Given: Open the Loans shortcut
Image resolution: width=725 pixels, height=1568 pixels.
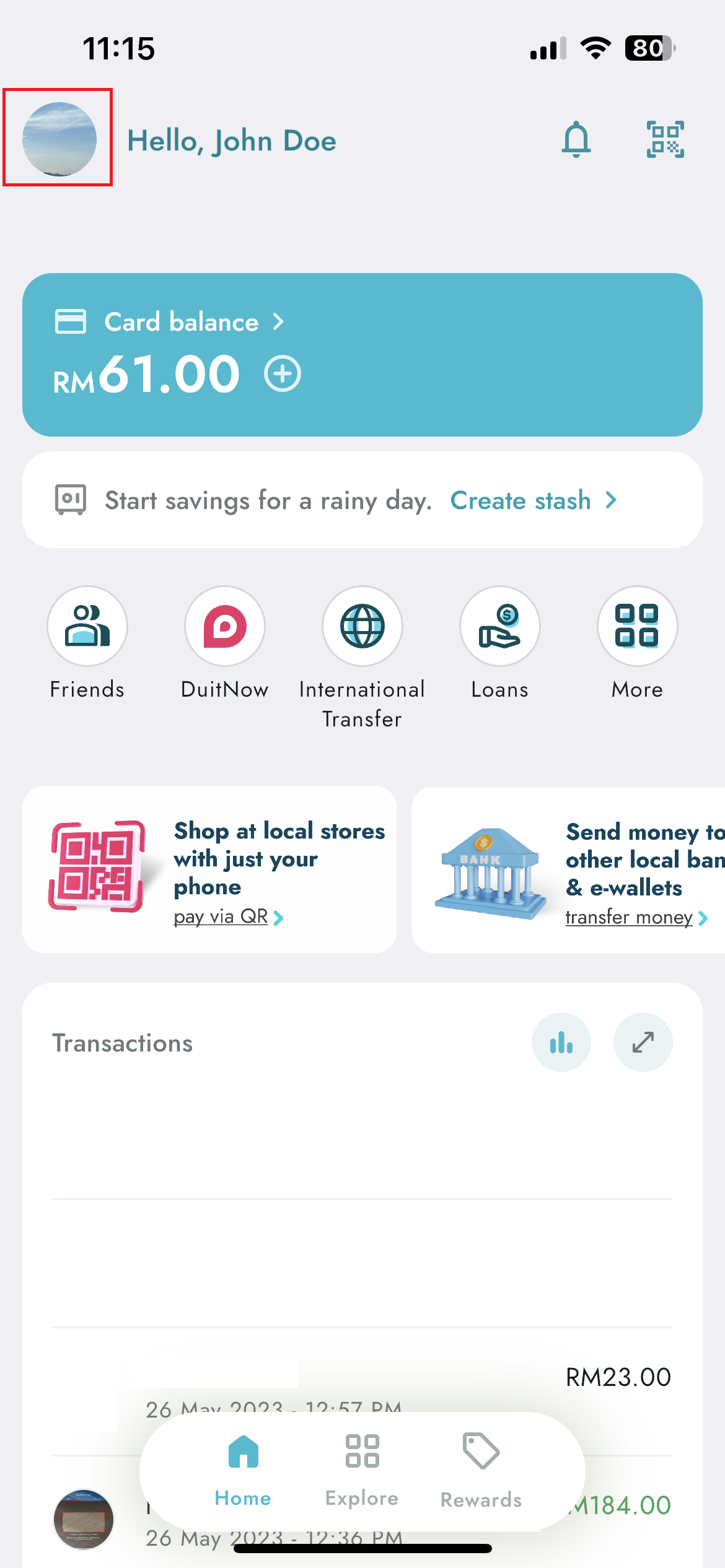Looking at the screenshot, I should pyautogui.click(x=499, y=627).
